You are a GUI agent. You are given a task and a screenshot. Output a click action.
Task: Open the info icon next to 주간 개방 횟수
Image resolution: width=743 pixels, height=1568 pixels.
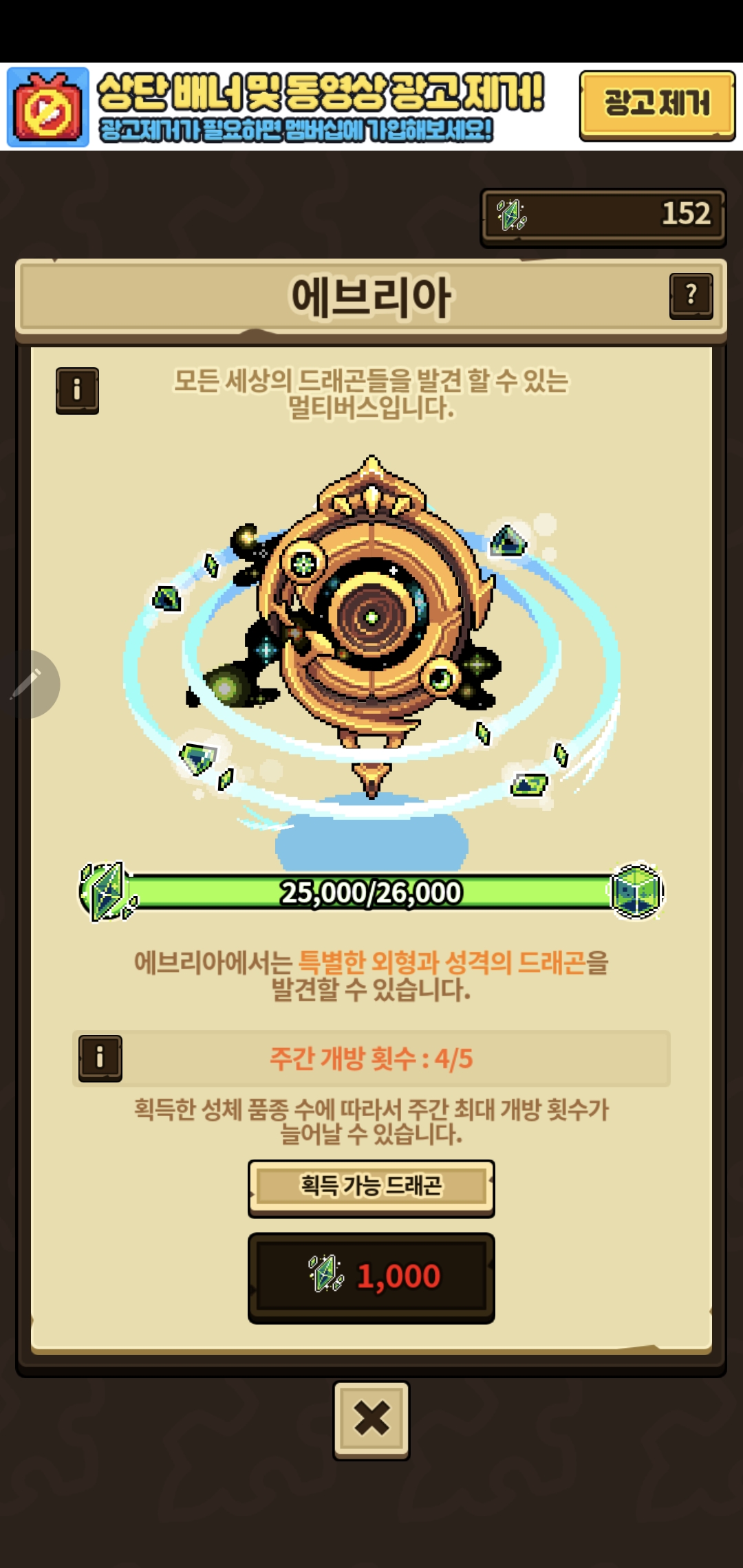(x=100, y=1058)
